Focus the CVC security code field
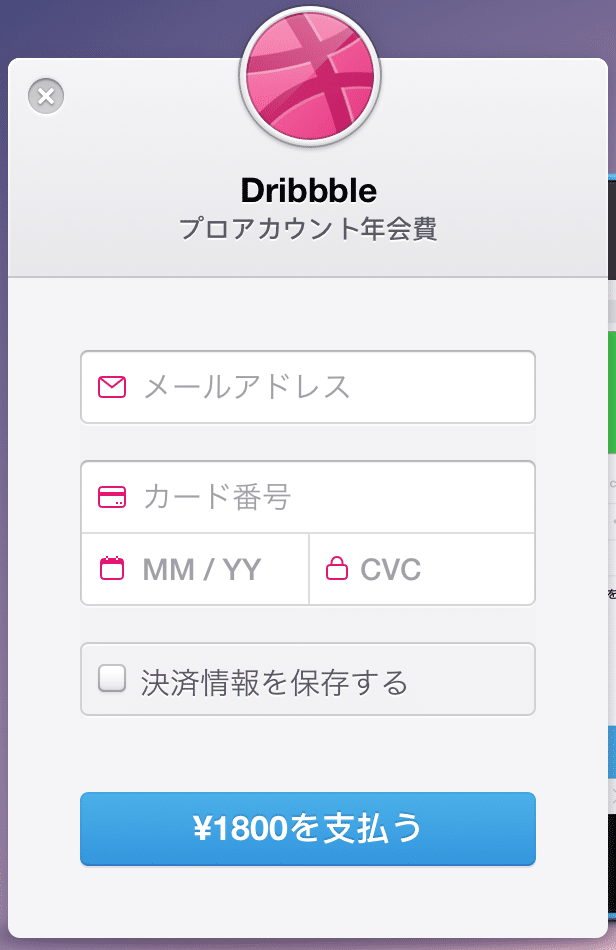This screenshot has width=616, height=950. (422, 569)
